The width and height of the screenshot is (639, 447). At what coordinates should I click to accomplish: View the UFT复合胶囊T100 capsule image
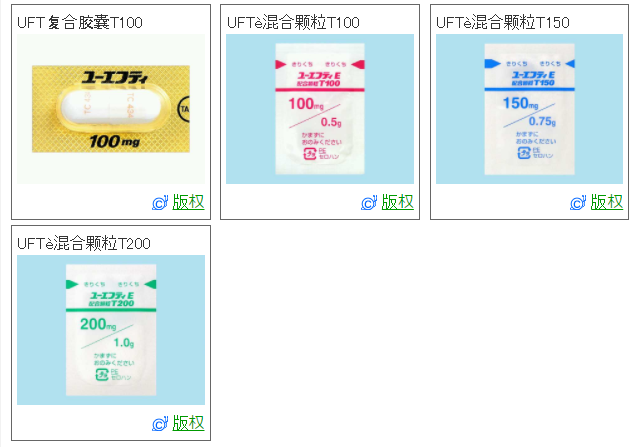tap(111, 109)
